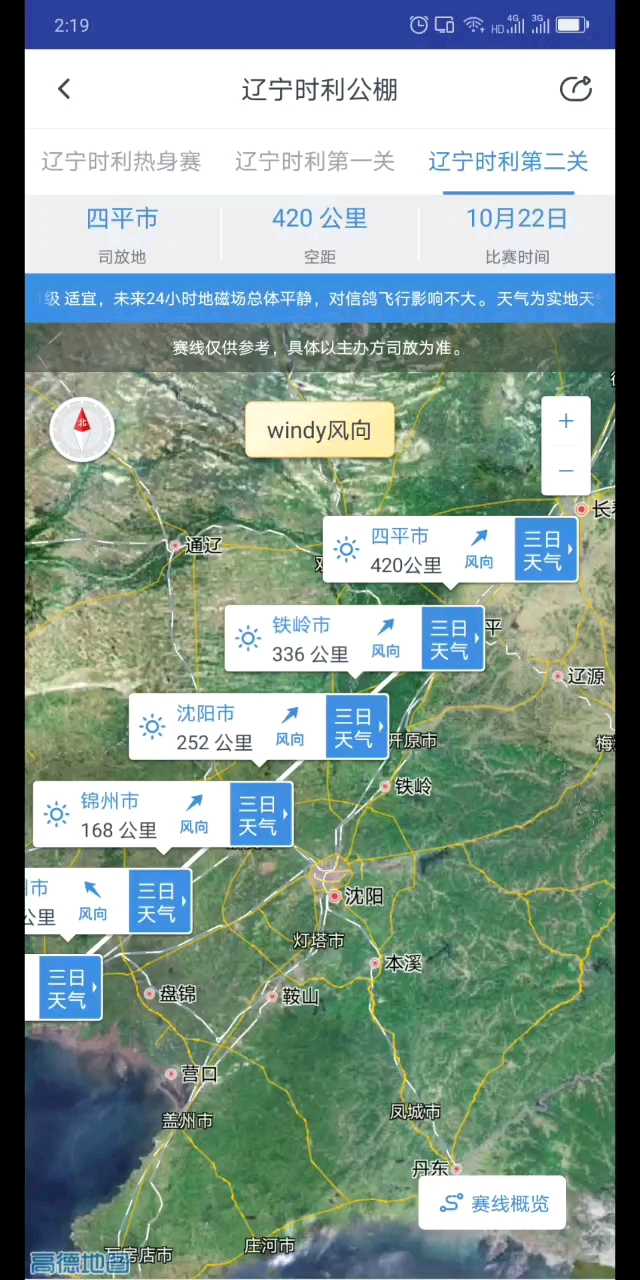This screenshot has height=1280, width=640.
Task: Open 三日天气 for 锦州市
Action: coord(260,815)
